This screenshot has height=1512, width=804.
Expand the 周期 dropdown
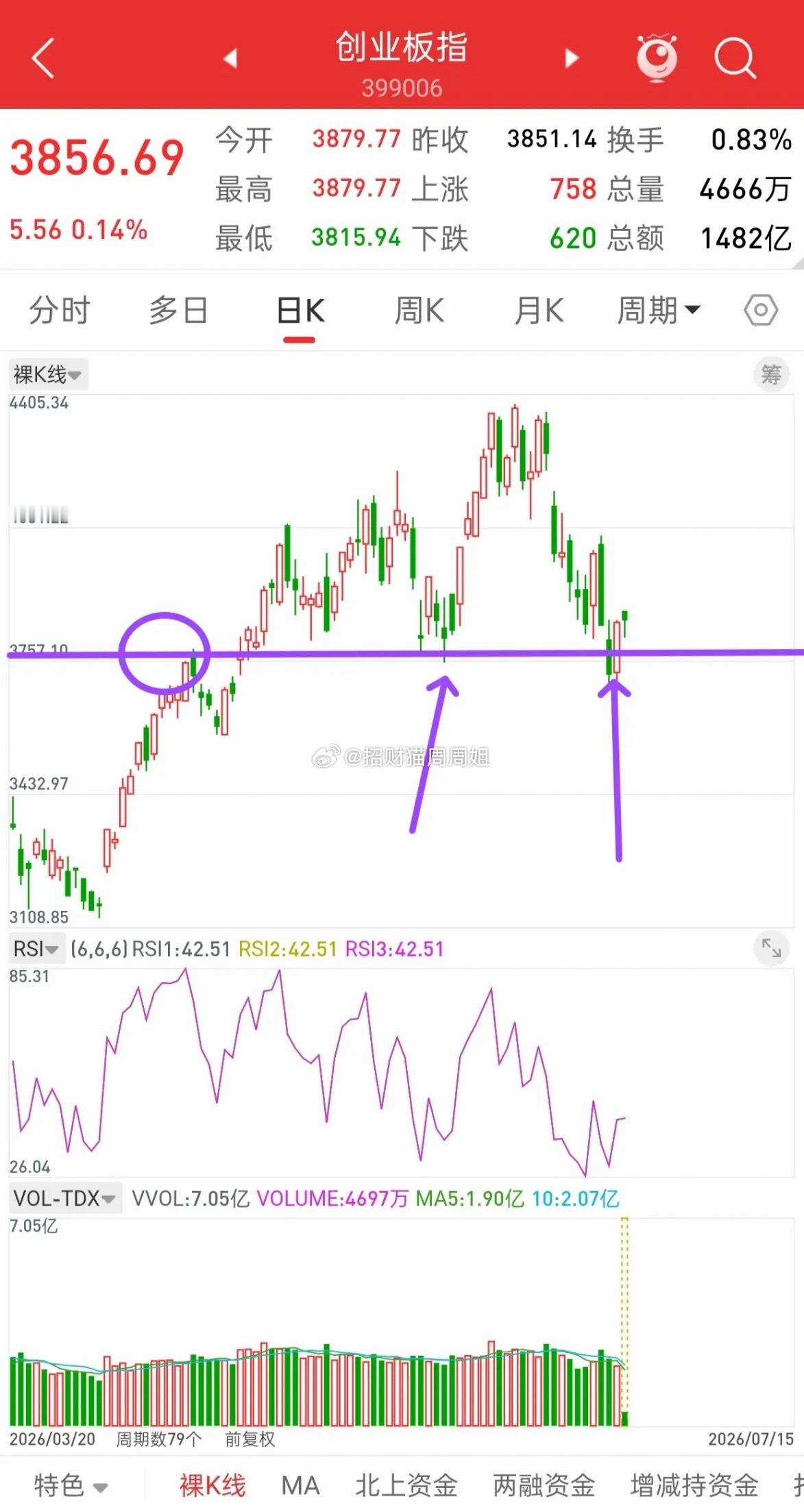(x=659, y=310)
